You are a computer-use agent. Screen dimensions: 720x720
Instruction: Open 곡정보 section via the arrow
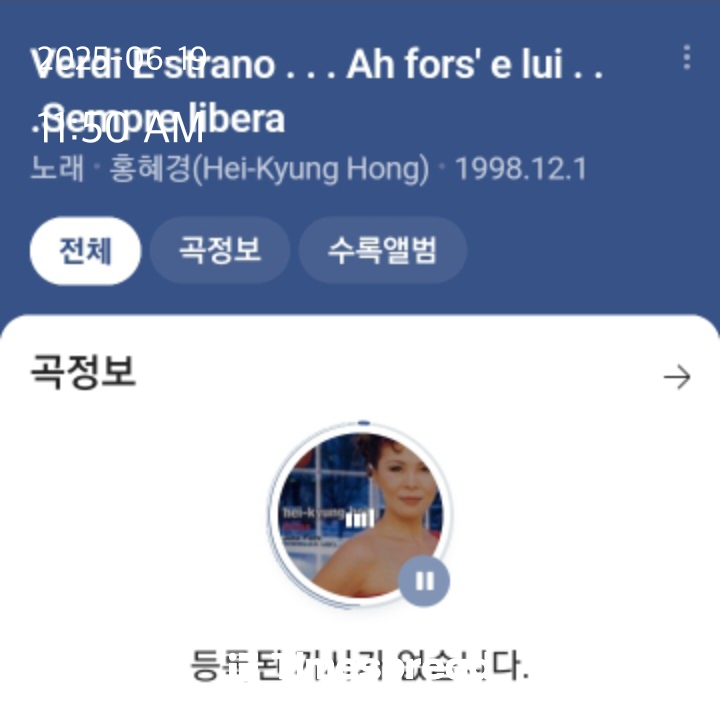coord(677,377)
